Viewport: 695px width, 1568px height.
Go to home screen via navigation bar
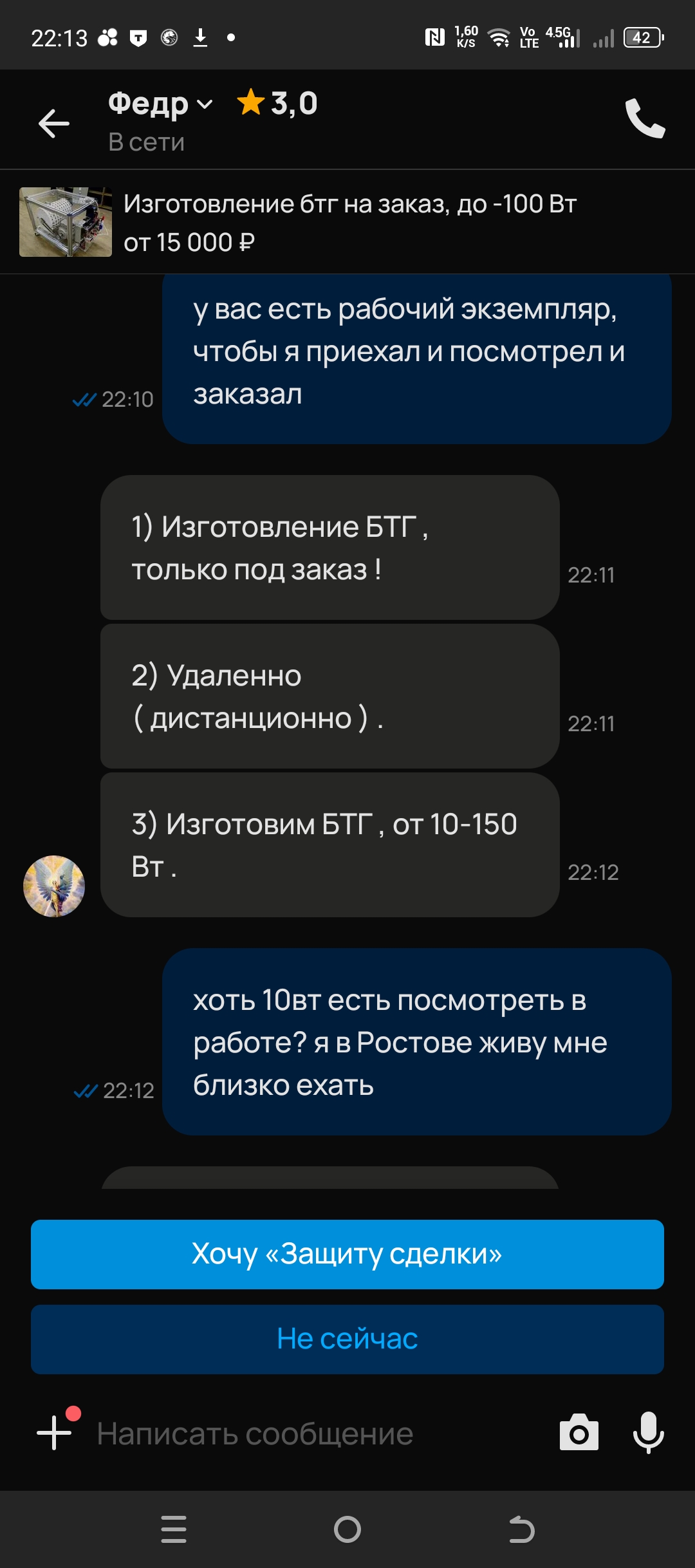[347, 1529]
